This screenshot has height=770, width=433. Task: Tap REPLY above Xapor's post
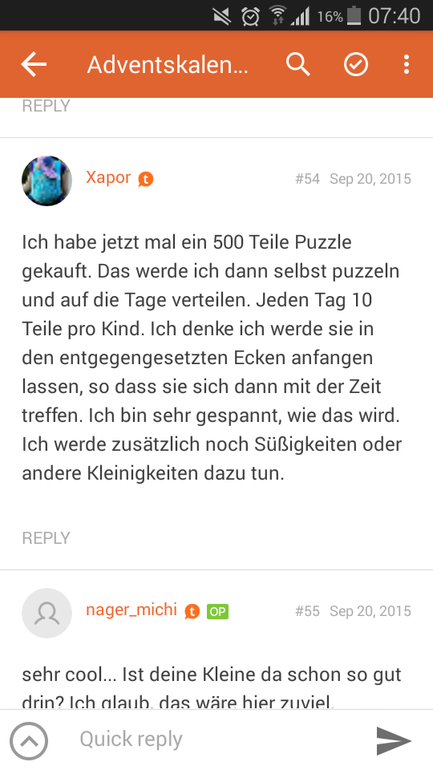tap(46, 106)
